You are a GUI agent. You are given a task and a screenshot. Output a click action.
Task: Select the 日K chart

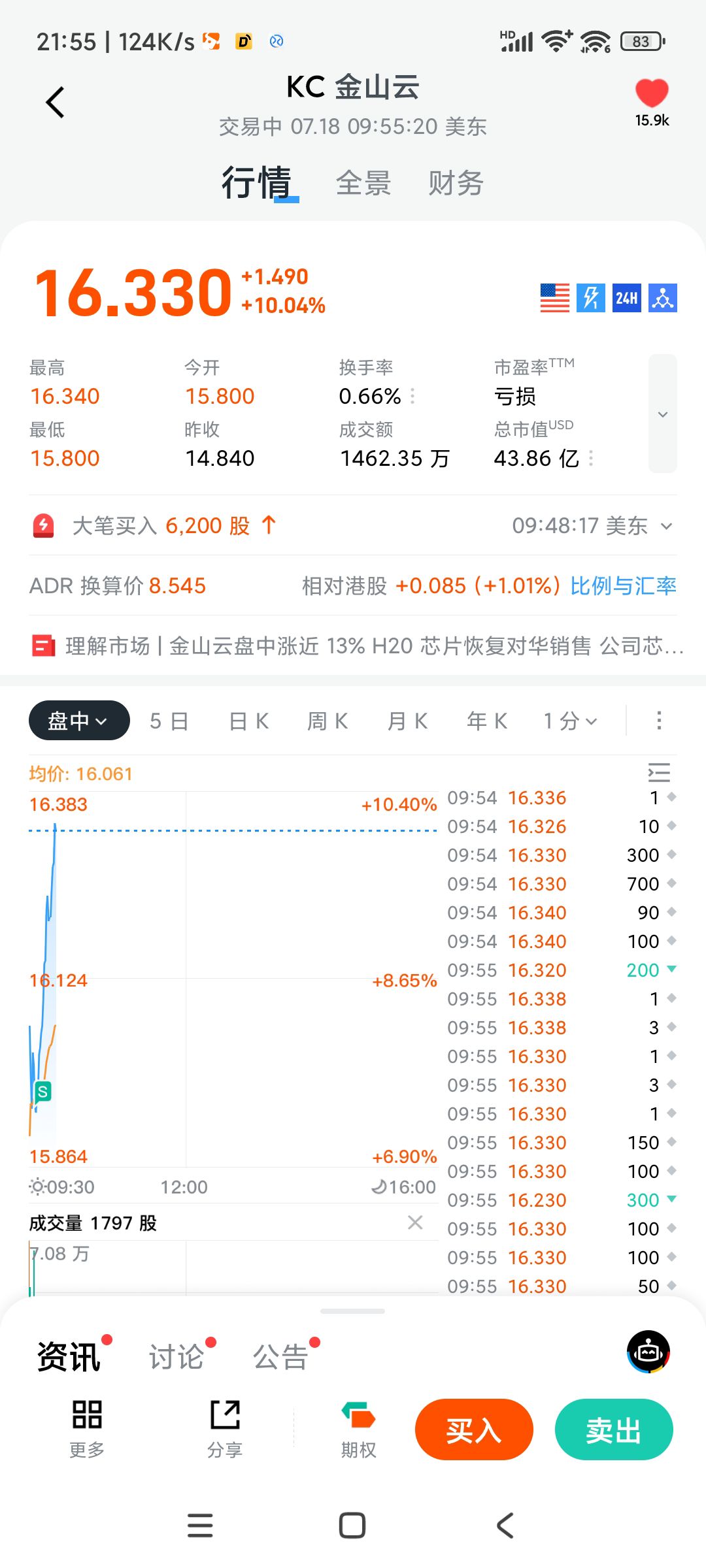(248, 721)
